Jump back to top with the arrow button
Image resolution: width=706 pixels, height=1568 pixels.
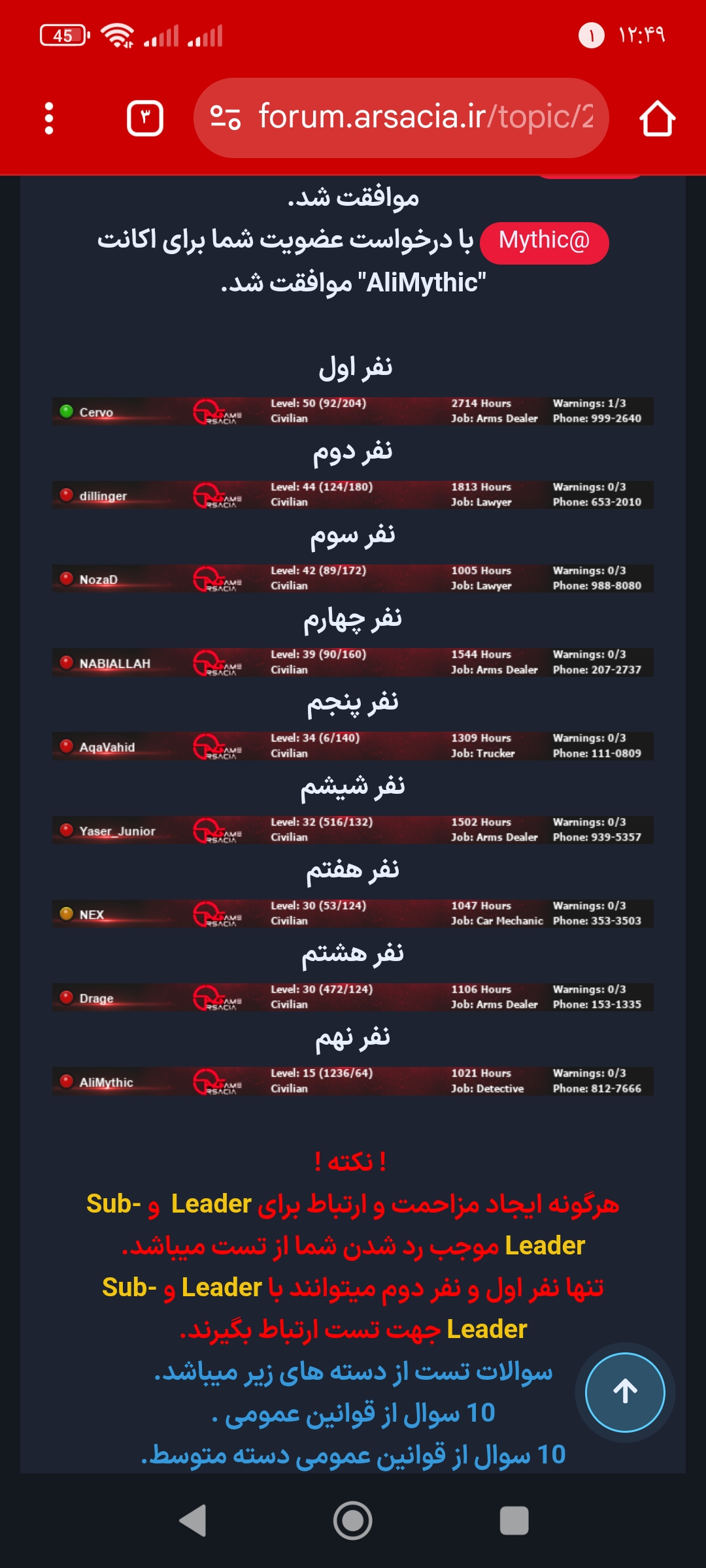click(625, 1392)
